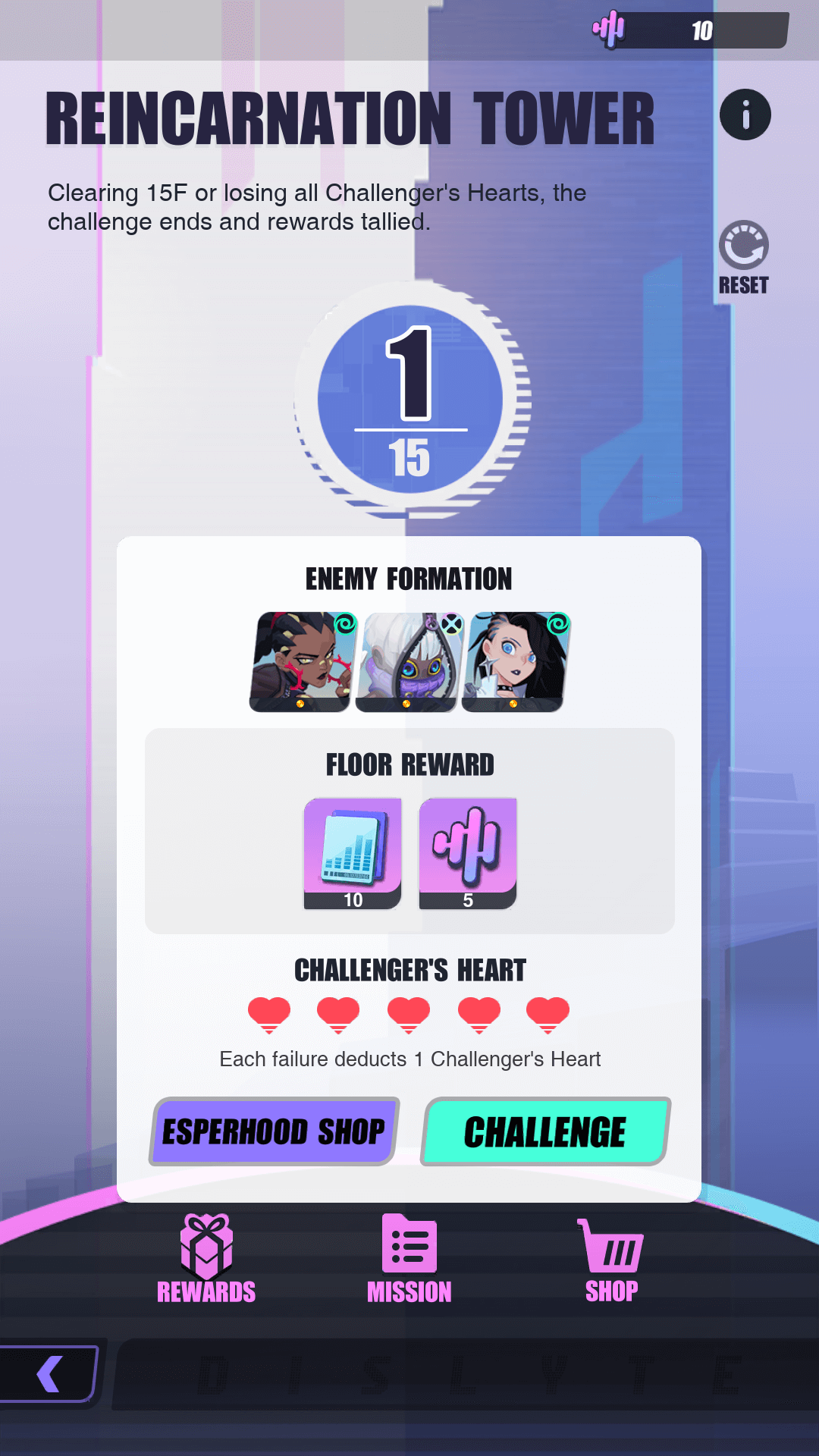View the document floor reward item

tap(353, 853)
